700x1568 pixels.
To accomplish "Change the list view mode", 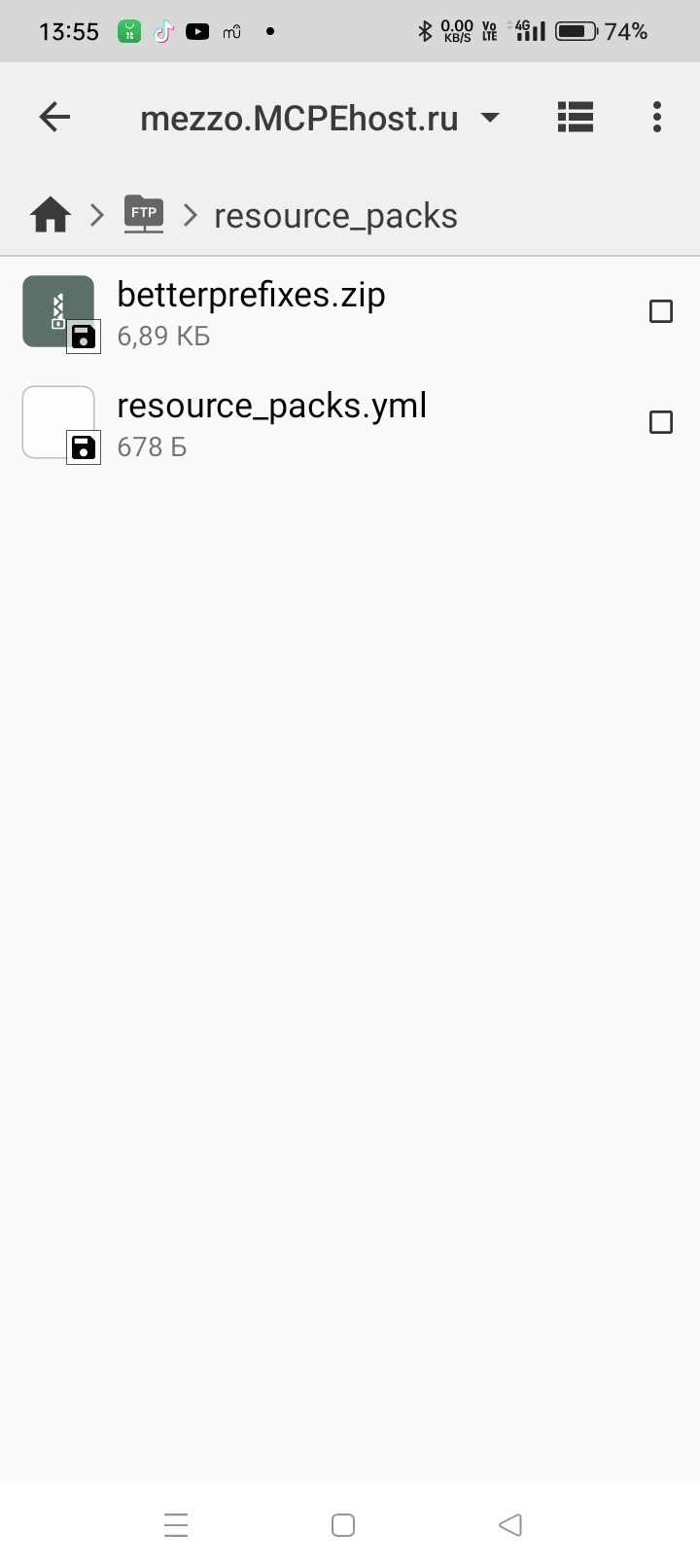I will (x=575, y=118).
